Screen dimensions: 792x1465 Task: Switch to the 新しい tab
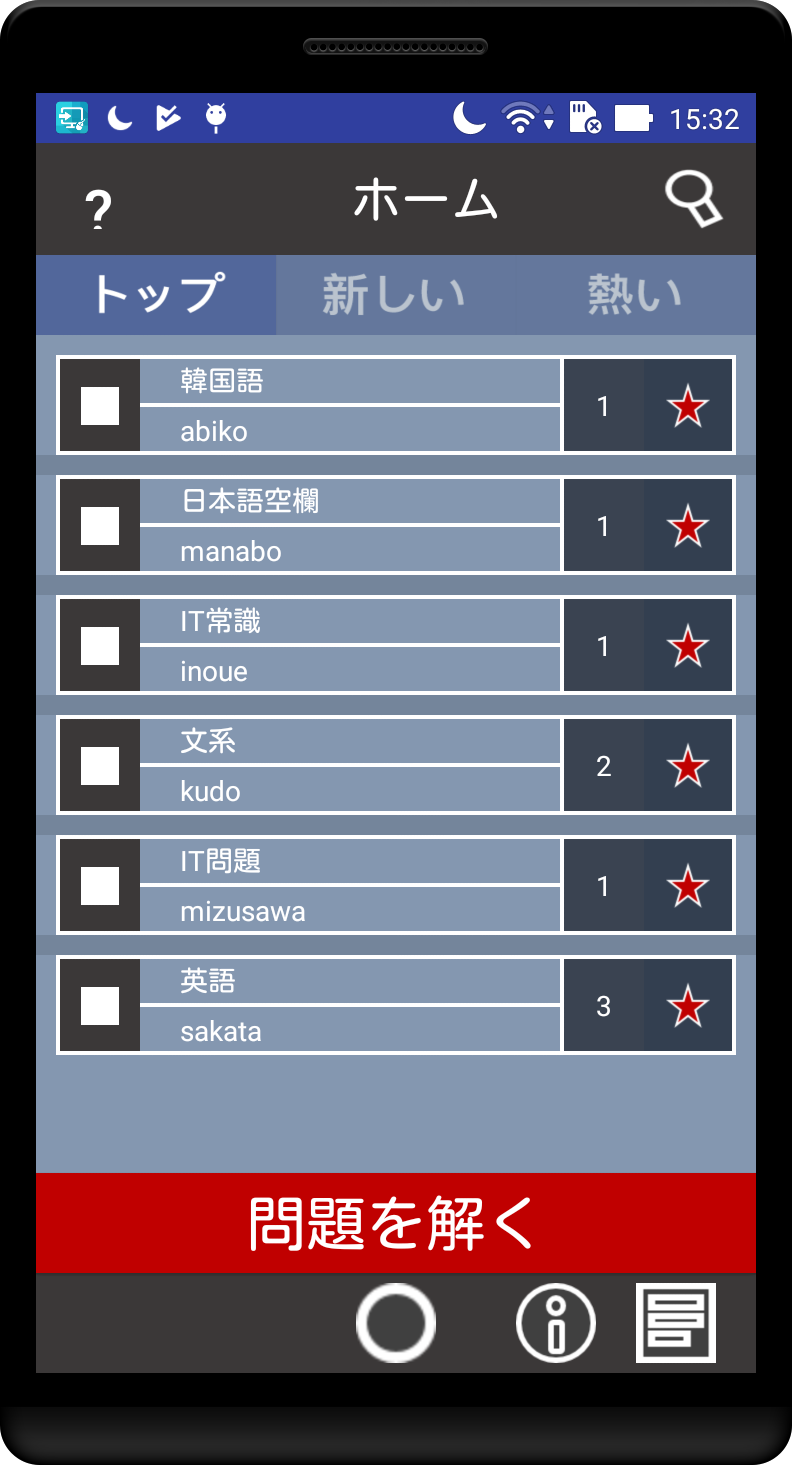pyautogui.click(x=395, y=295)
